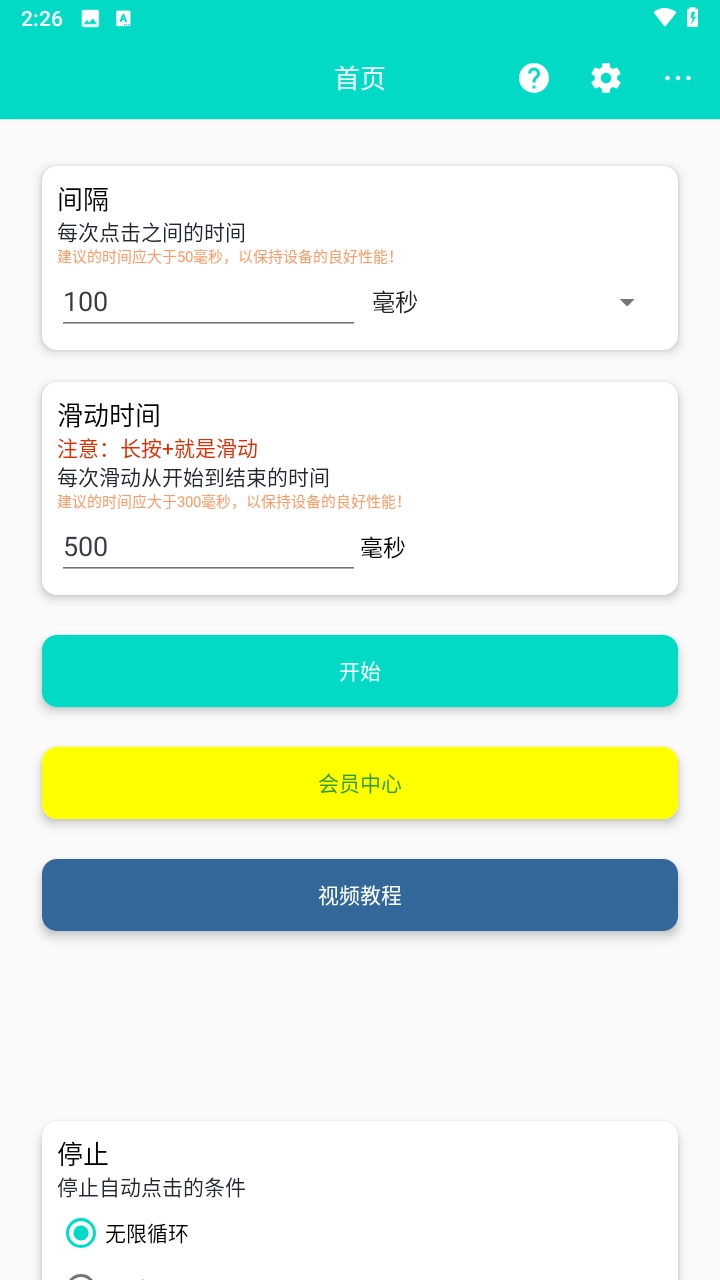Expand the 毫秒 unit dropdown

tap(628, 302)
